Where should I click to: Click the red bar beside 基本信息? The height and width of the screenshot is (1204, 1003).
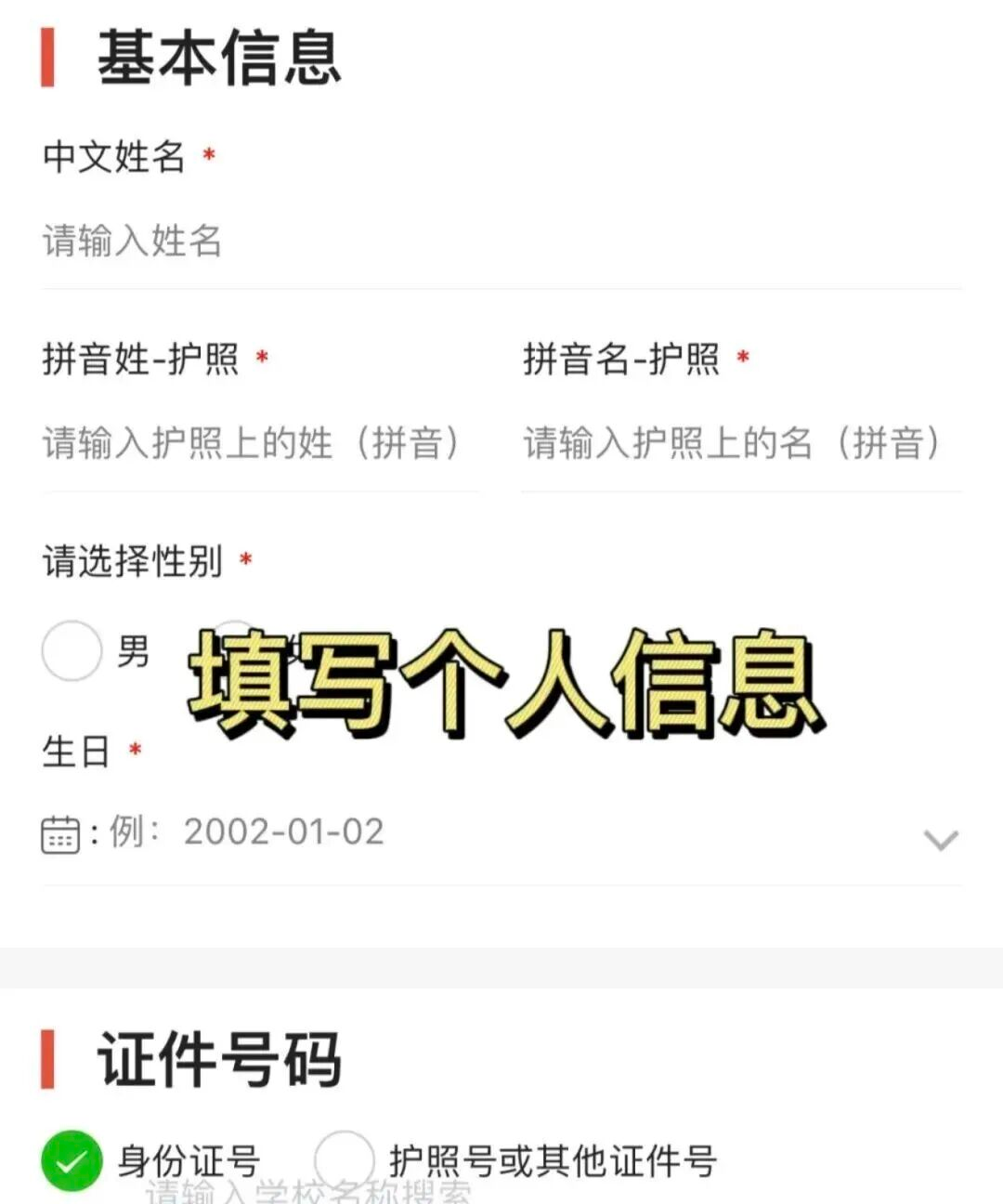click(45, 58)
